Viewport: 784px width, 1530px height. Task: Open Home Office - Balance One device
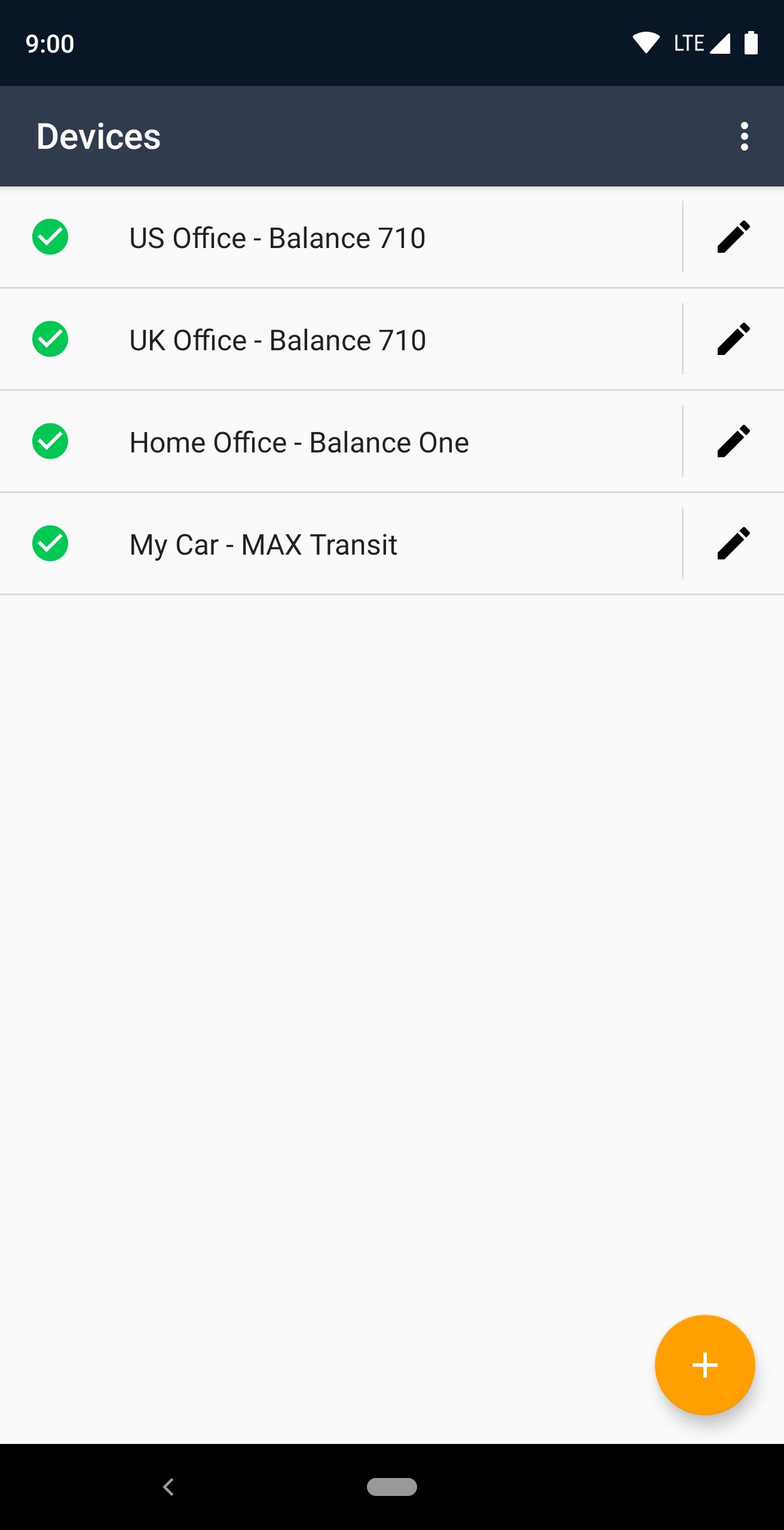tap(299, 442)
